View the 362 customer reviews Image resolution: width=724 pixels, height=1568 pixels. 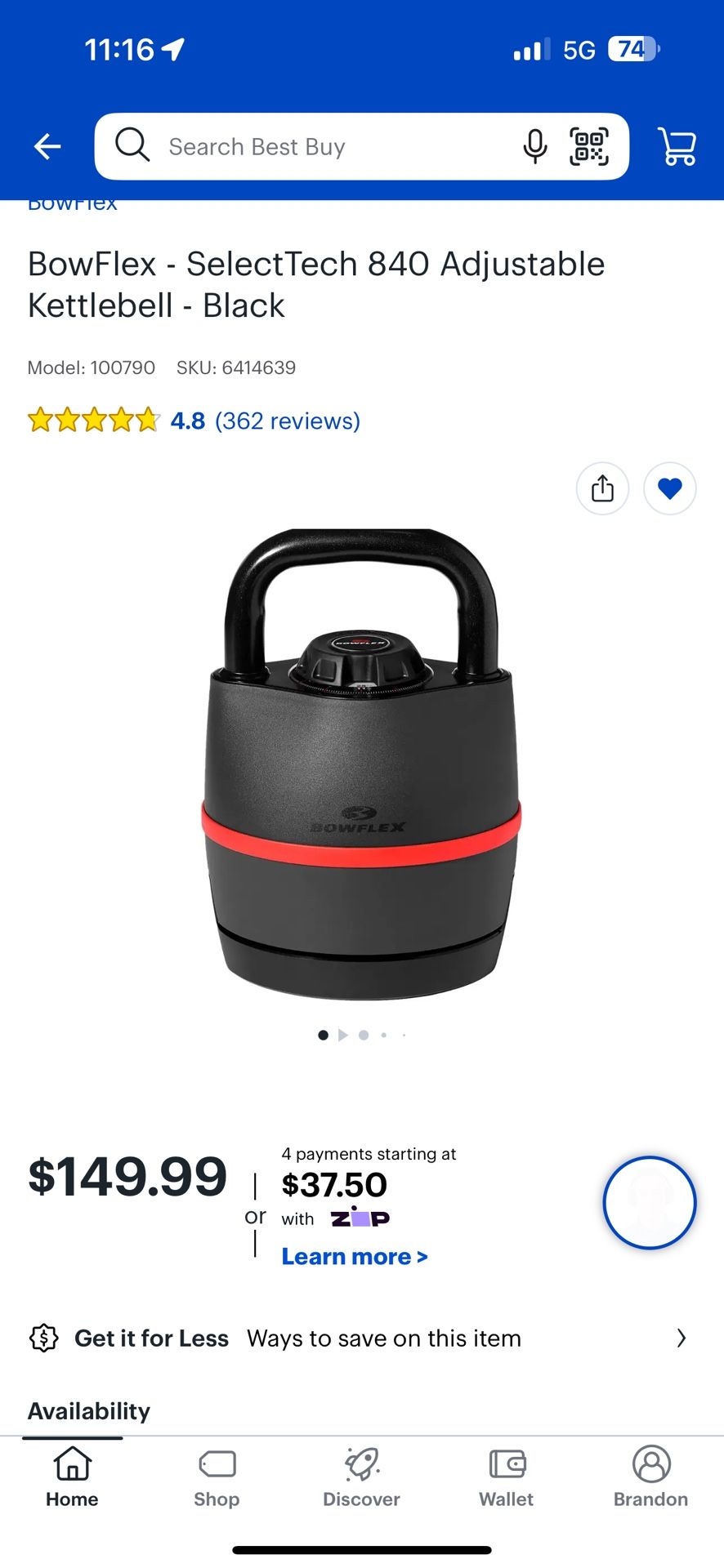(x=287, y=421)
